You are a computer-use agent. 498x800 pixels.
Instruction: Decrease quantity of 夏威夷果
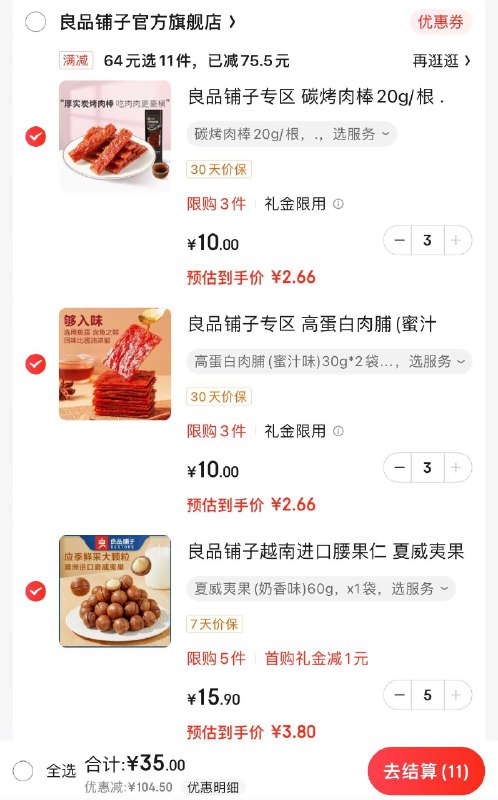[399, 695]
